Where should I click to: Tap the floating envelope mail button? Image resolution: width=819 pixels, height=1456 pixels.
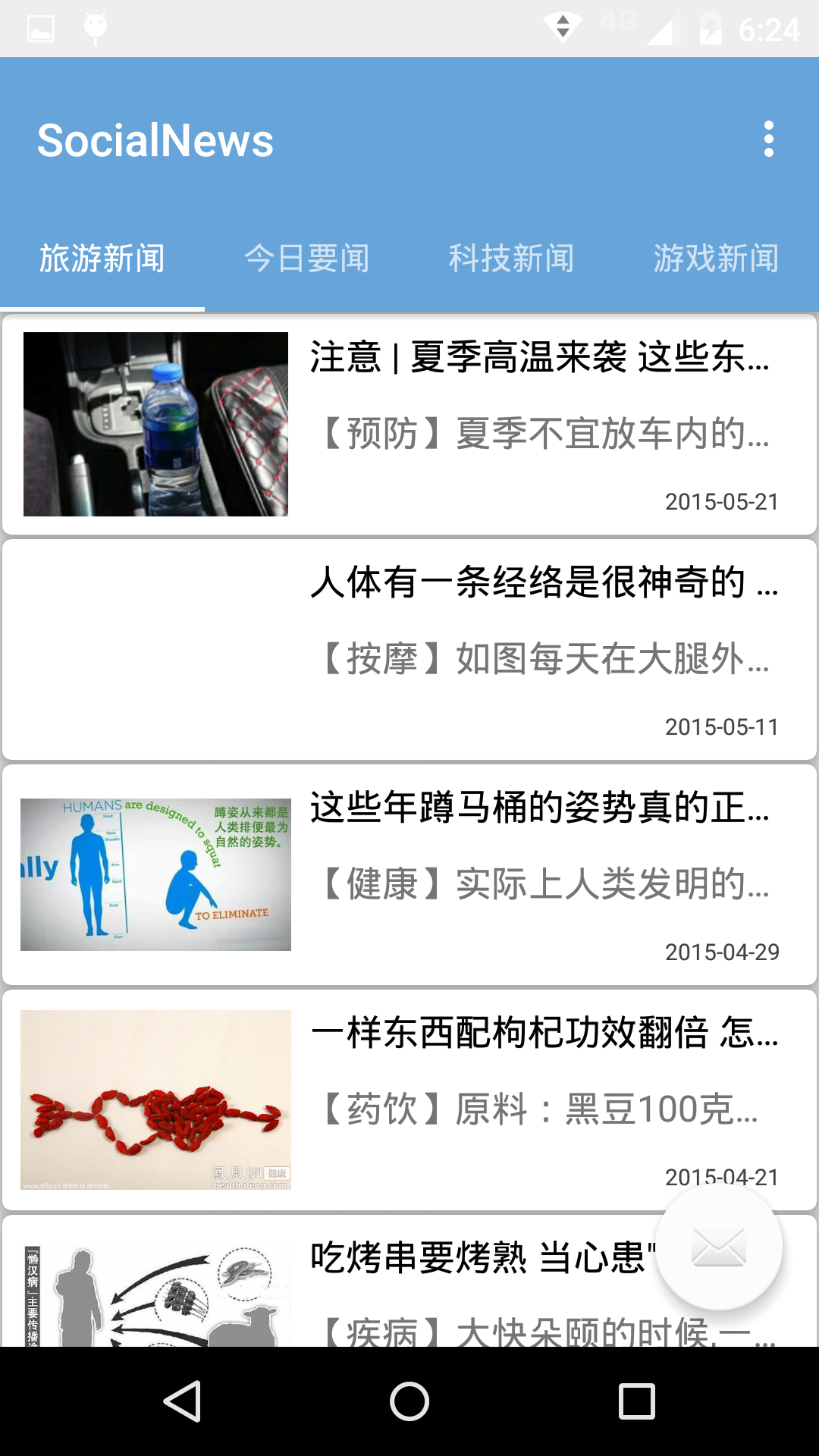coord(719,1247)
